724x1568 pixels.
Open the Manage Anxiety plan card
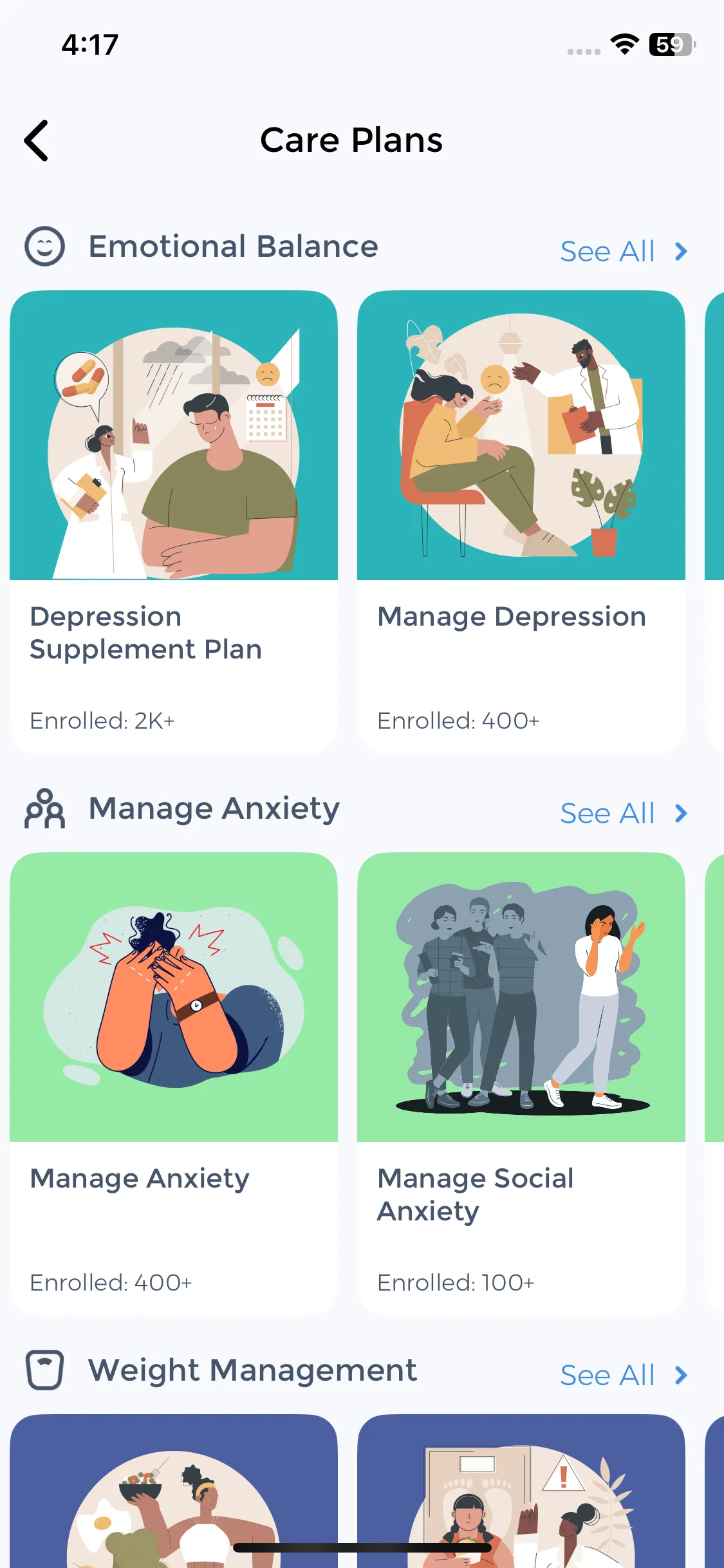coord(173,1083)
